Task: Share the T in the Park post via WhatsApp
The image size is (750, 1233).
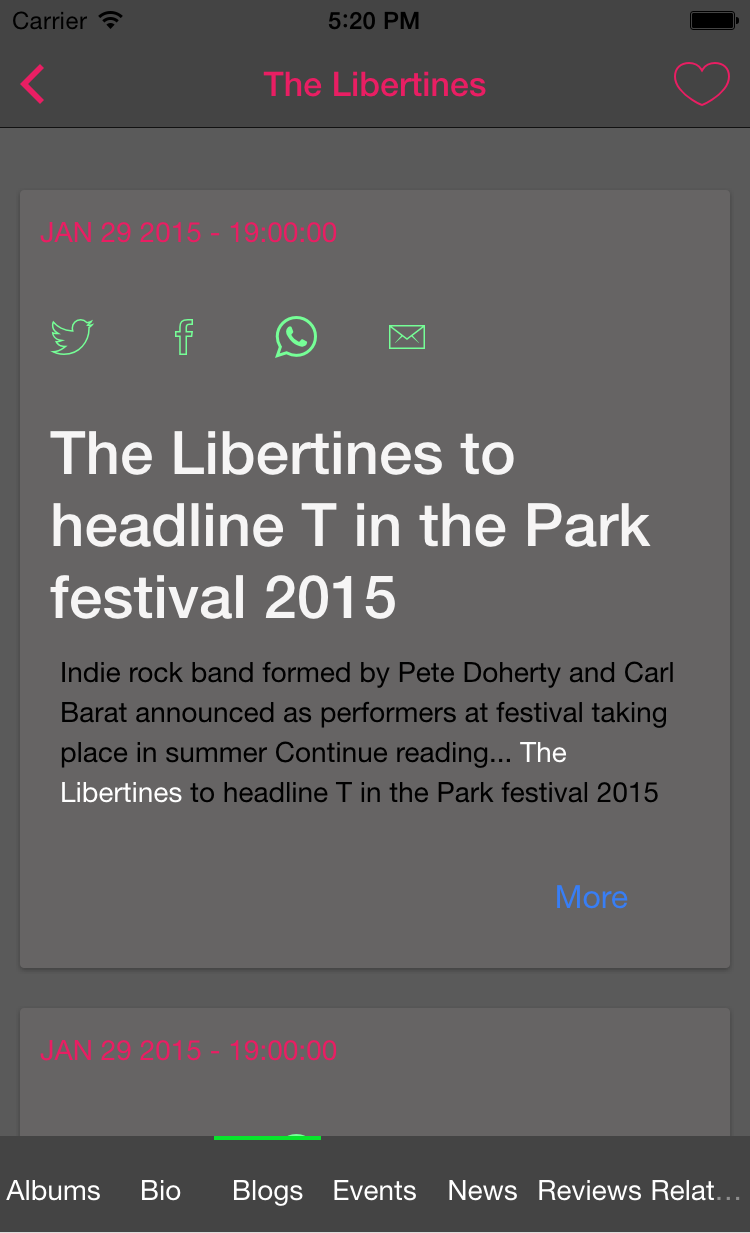Action: pos(296,337)
